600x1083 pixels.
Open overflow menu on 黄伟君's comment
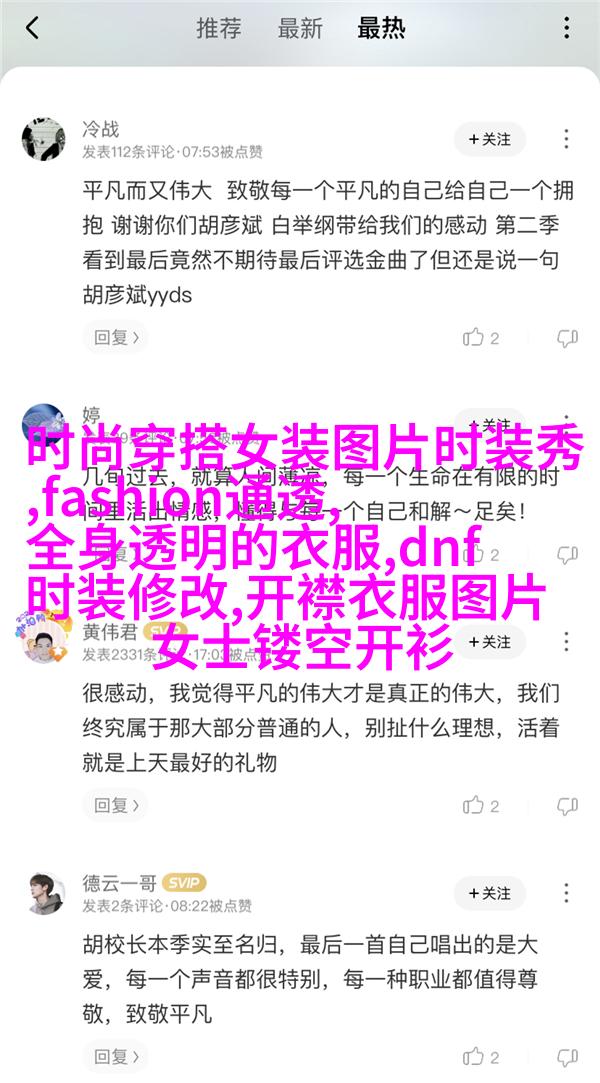[568, 644]
